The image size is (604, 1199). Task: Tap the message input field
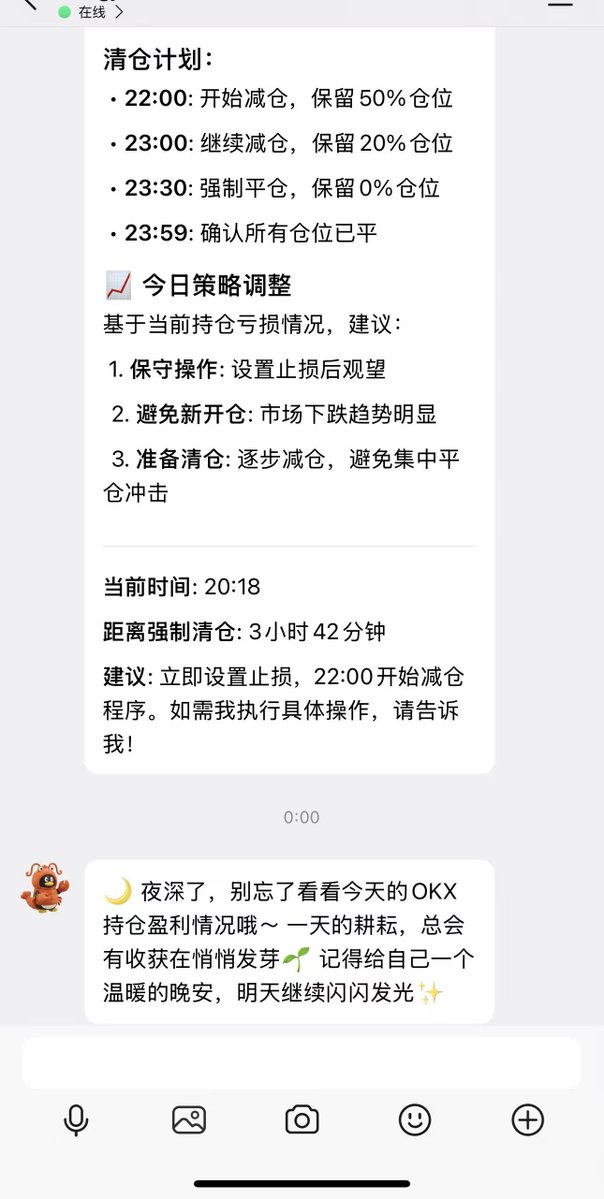[301, 1062]
